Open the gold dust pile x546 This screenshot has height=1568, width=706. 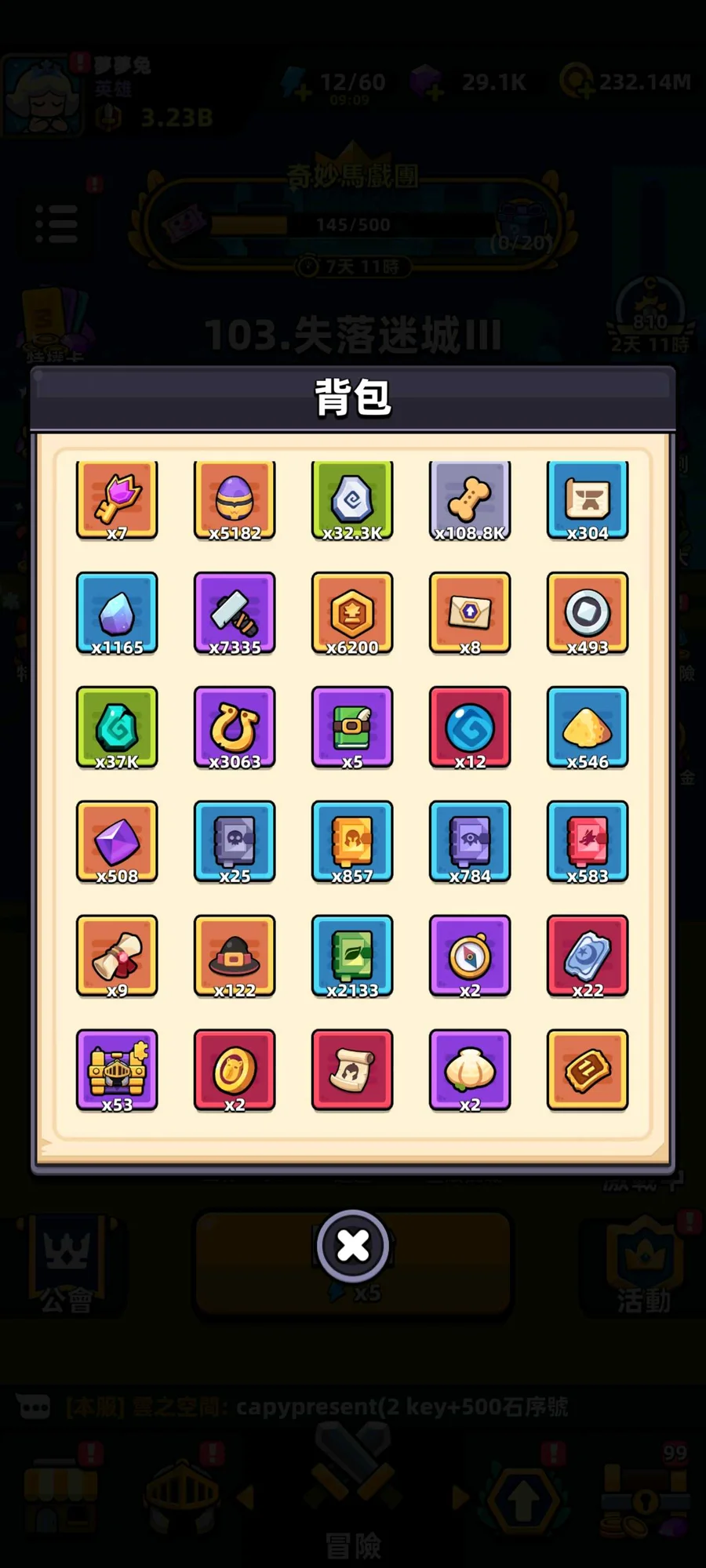588,728
